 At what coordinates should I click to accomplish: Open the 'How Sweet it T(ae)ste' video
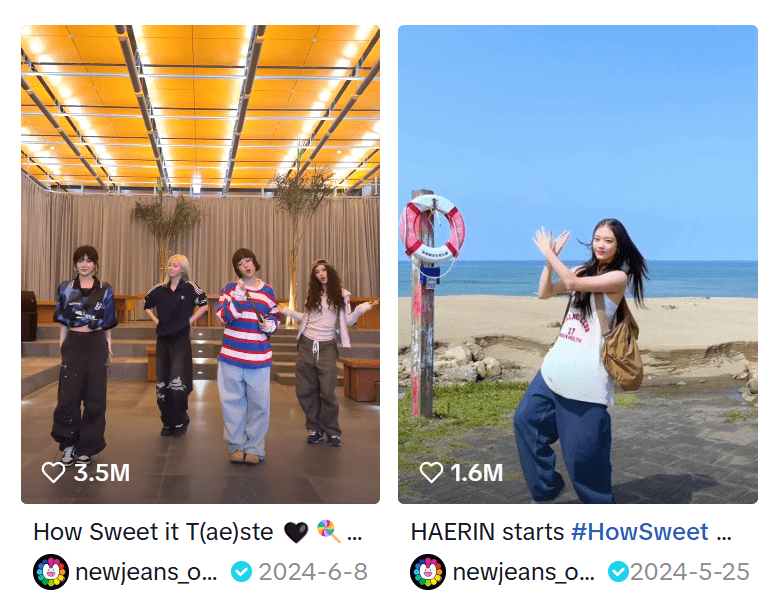tap(200, 264)
